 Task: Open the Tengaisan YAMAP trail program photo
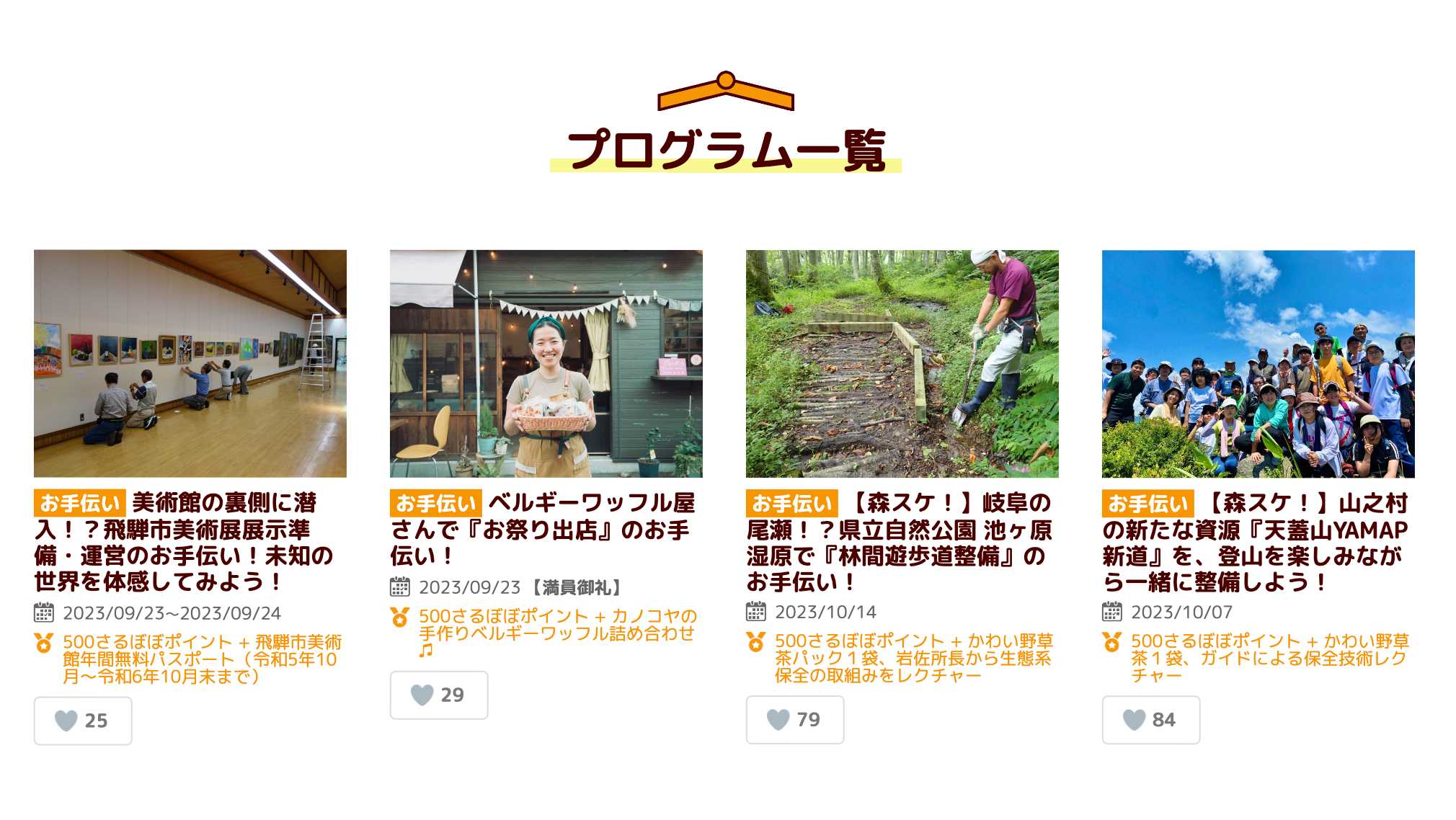1258,363
